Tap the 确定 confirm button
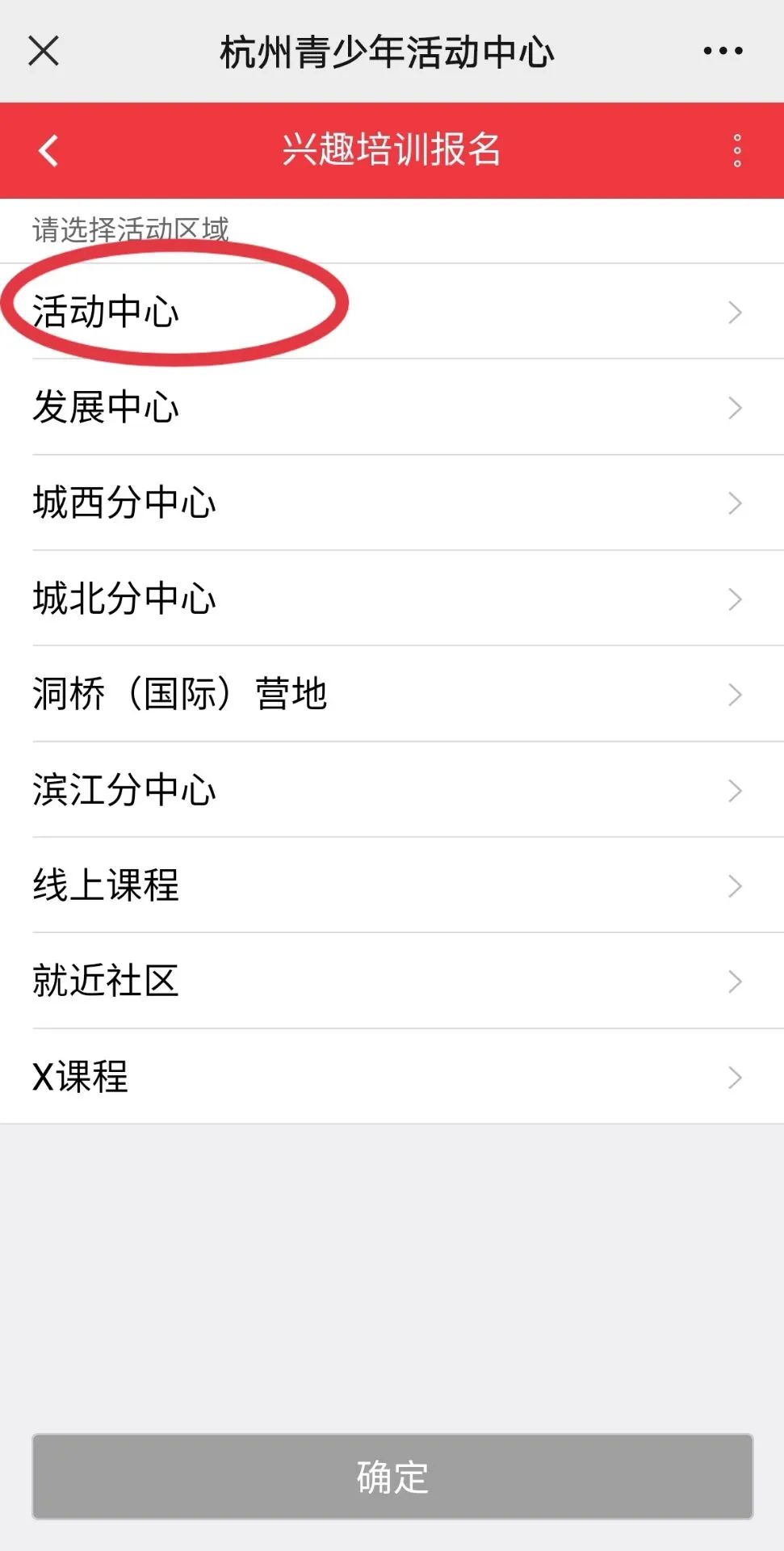 (x=392, y=1477)
